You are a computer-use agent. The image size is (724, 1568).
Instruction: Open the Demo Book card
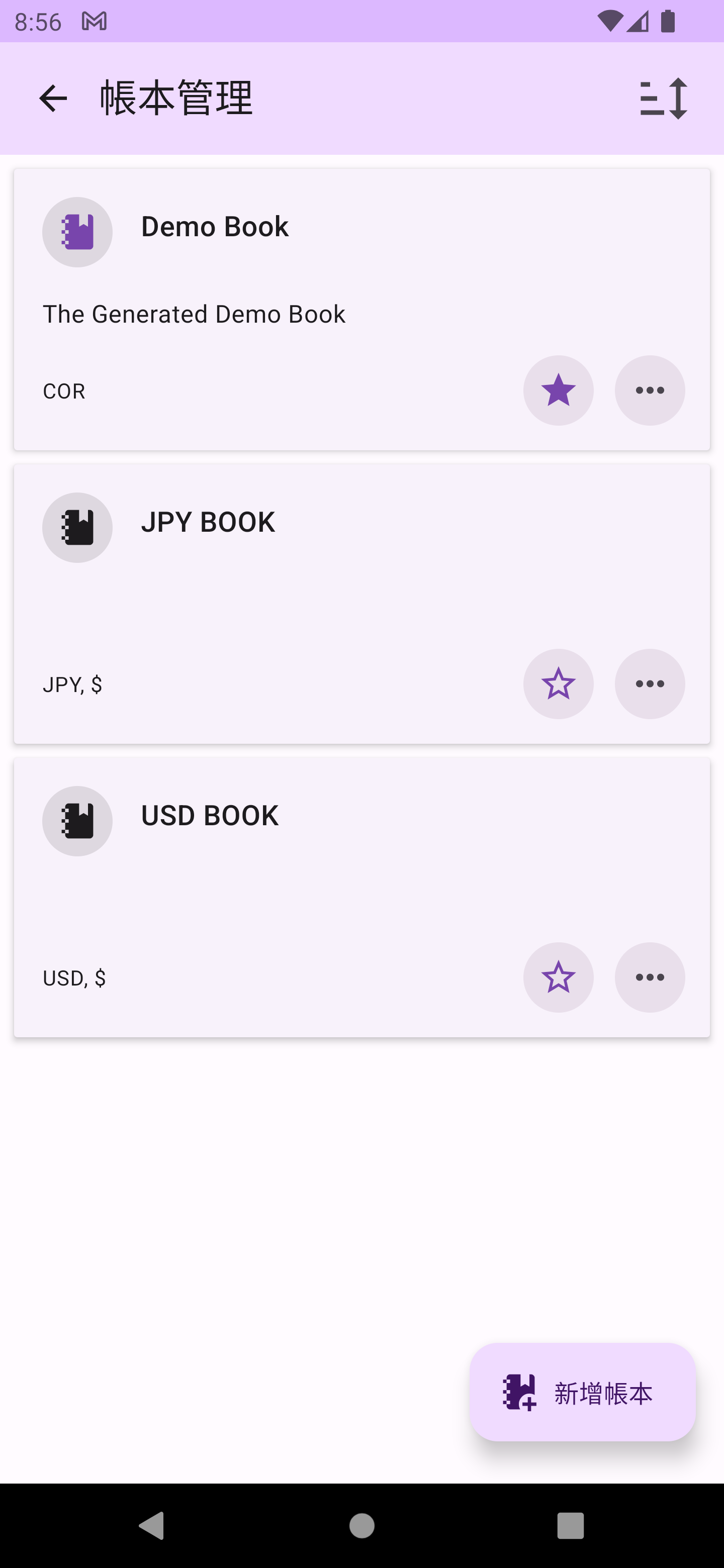point(274,274)
